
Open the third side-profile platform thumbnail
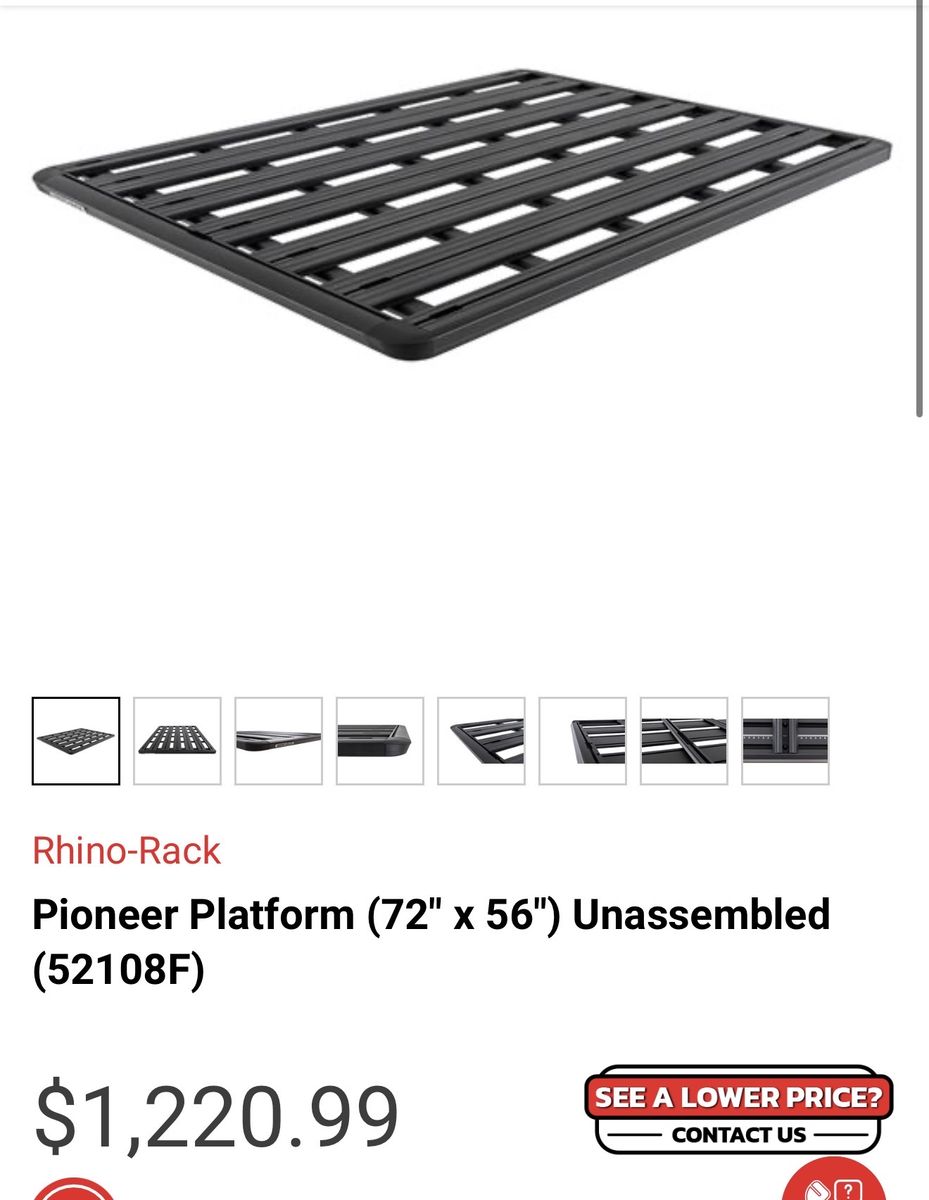(279, 738)
